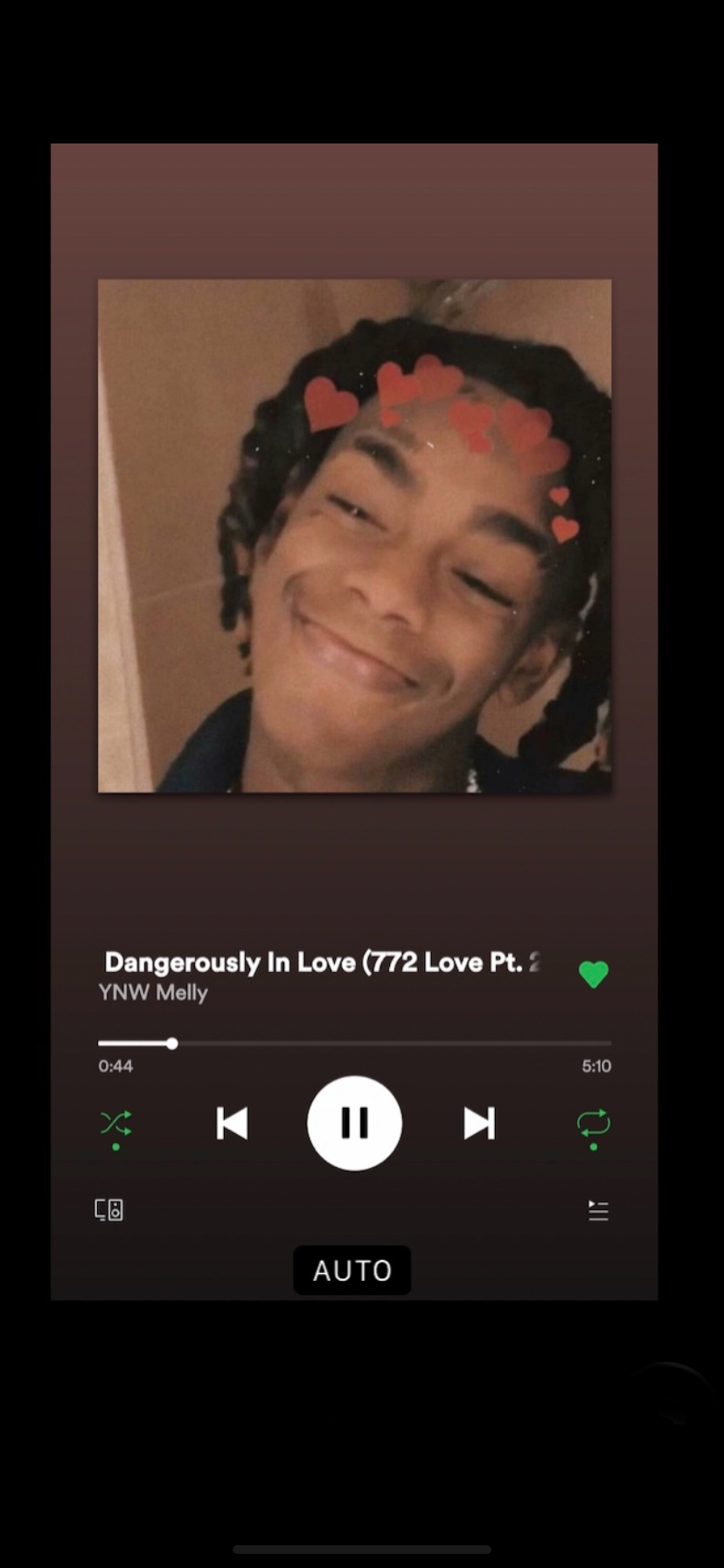This screenshot has width=724, height=1568.
Task: Open artist YNW Melly
Action: pos(153,993)
